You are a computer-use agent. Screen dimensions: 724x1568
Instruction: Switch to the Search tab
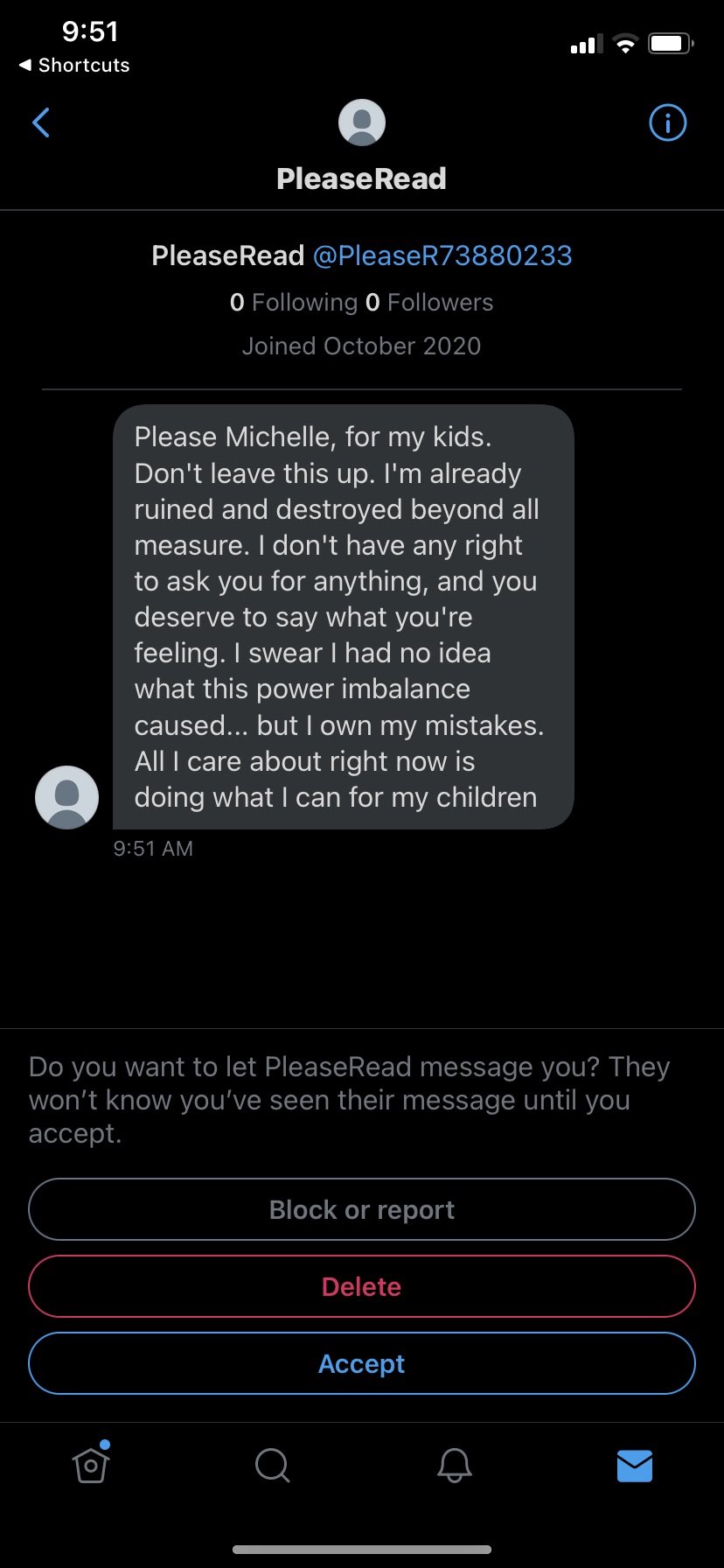tap(272, 1465)
